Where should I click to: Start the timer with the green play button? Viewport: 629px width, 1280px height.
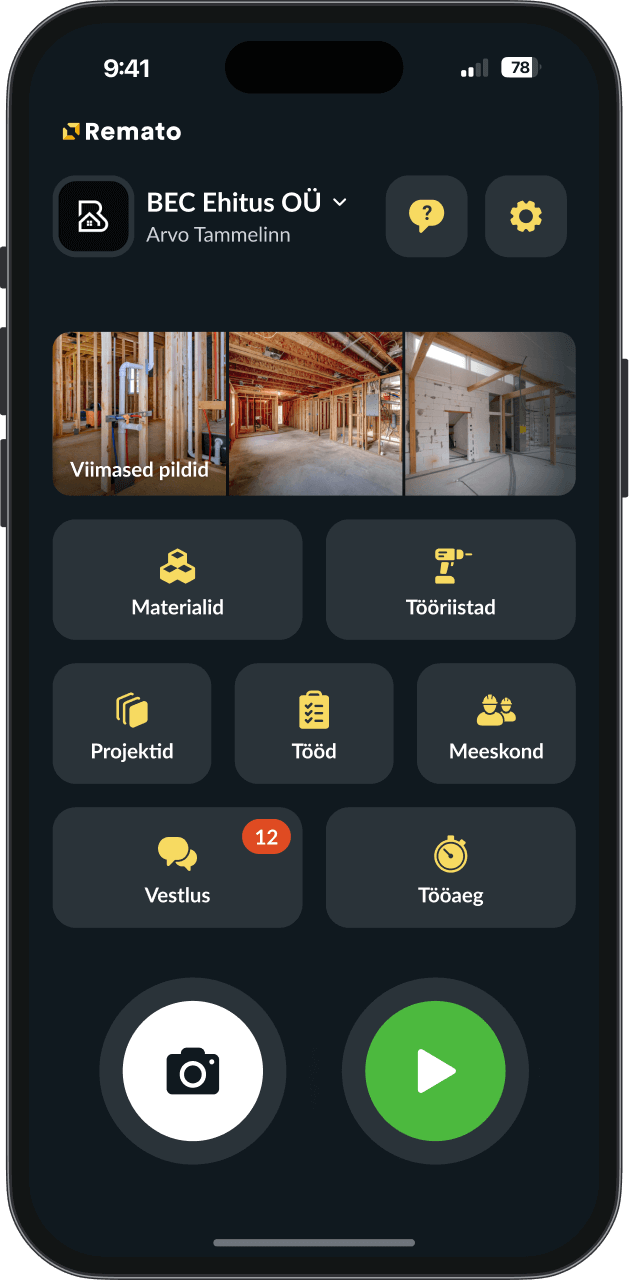click(x=435, y=1072)
